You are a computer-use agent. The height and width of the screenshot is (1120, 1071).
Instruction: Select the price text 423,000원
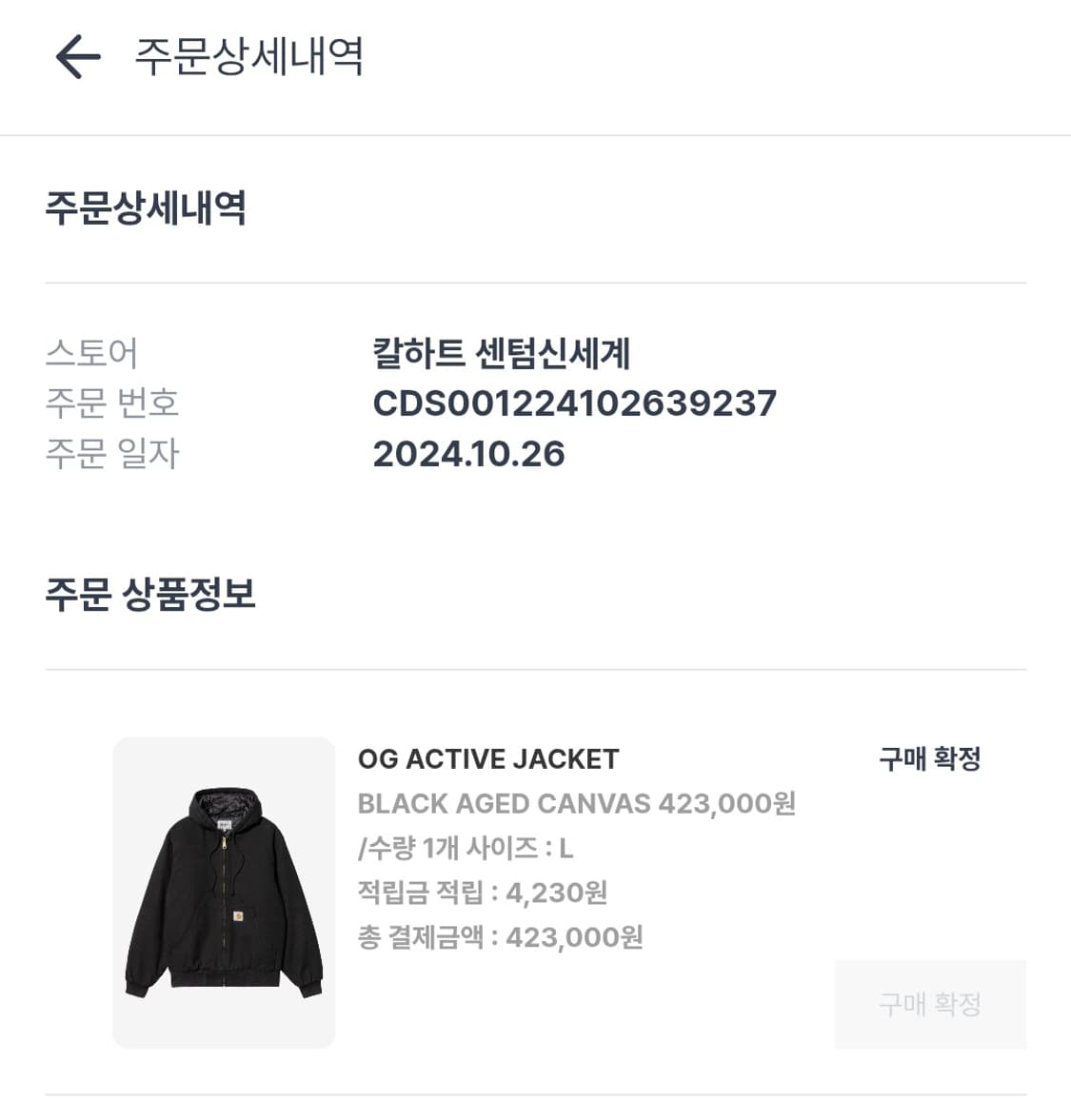point(729,804)
